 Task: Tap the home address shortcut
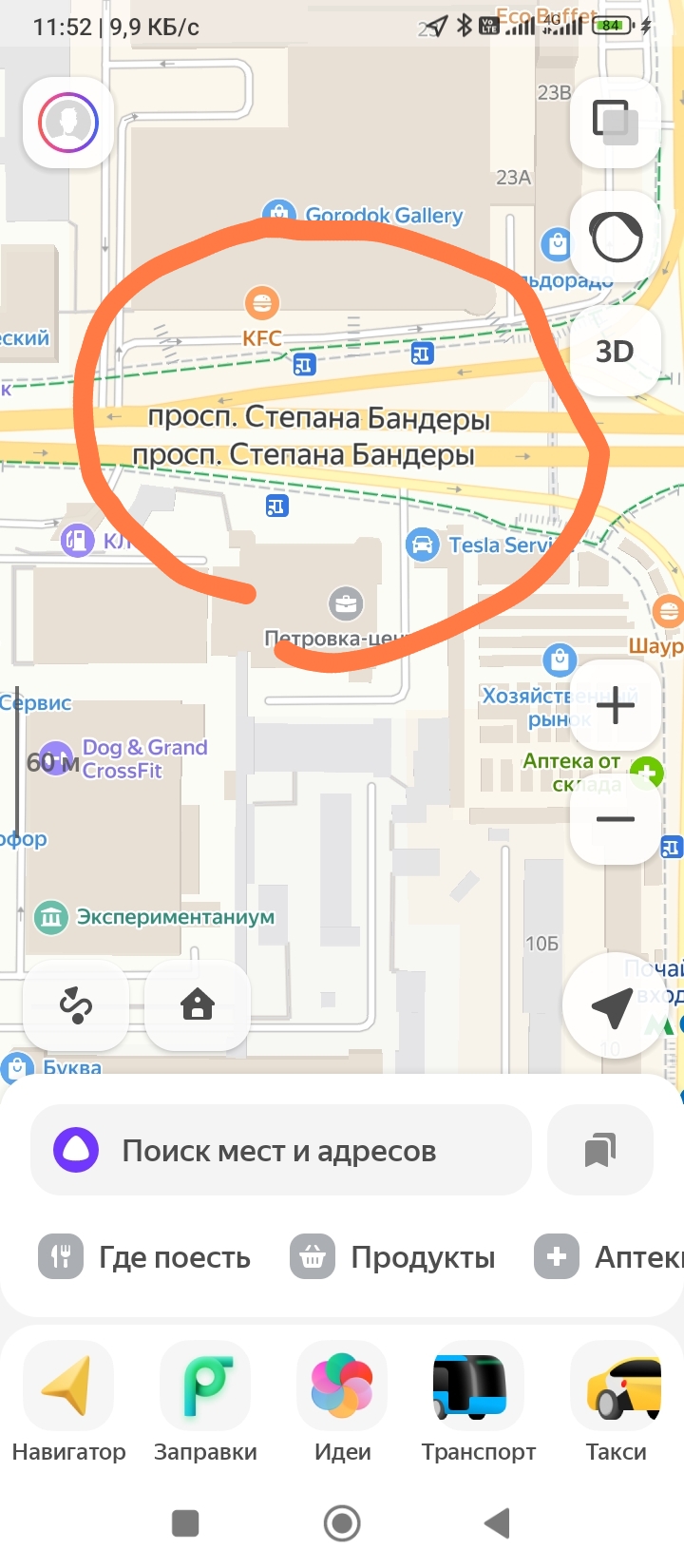pos(198,1005)
